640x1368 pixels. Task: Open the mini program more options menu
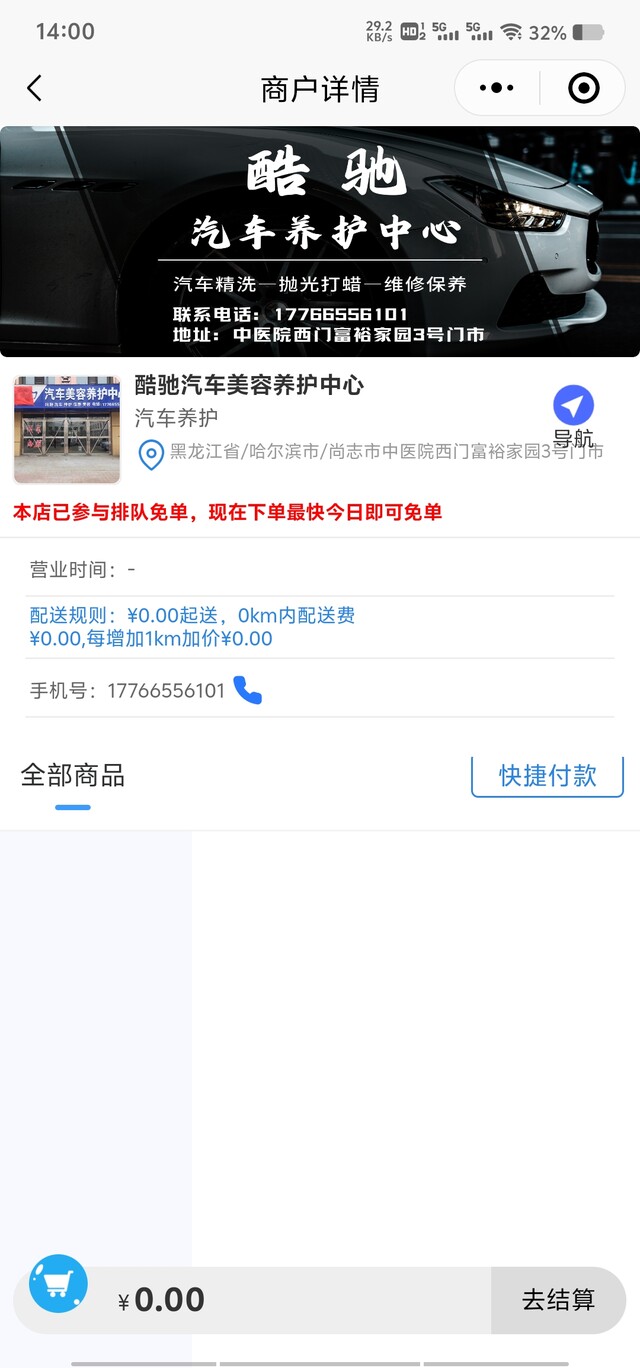497,88
